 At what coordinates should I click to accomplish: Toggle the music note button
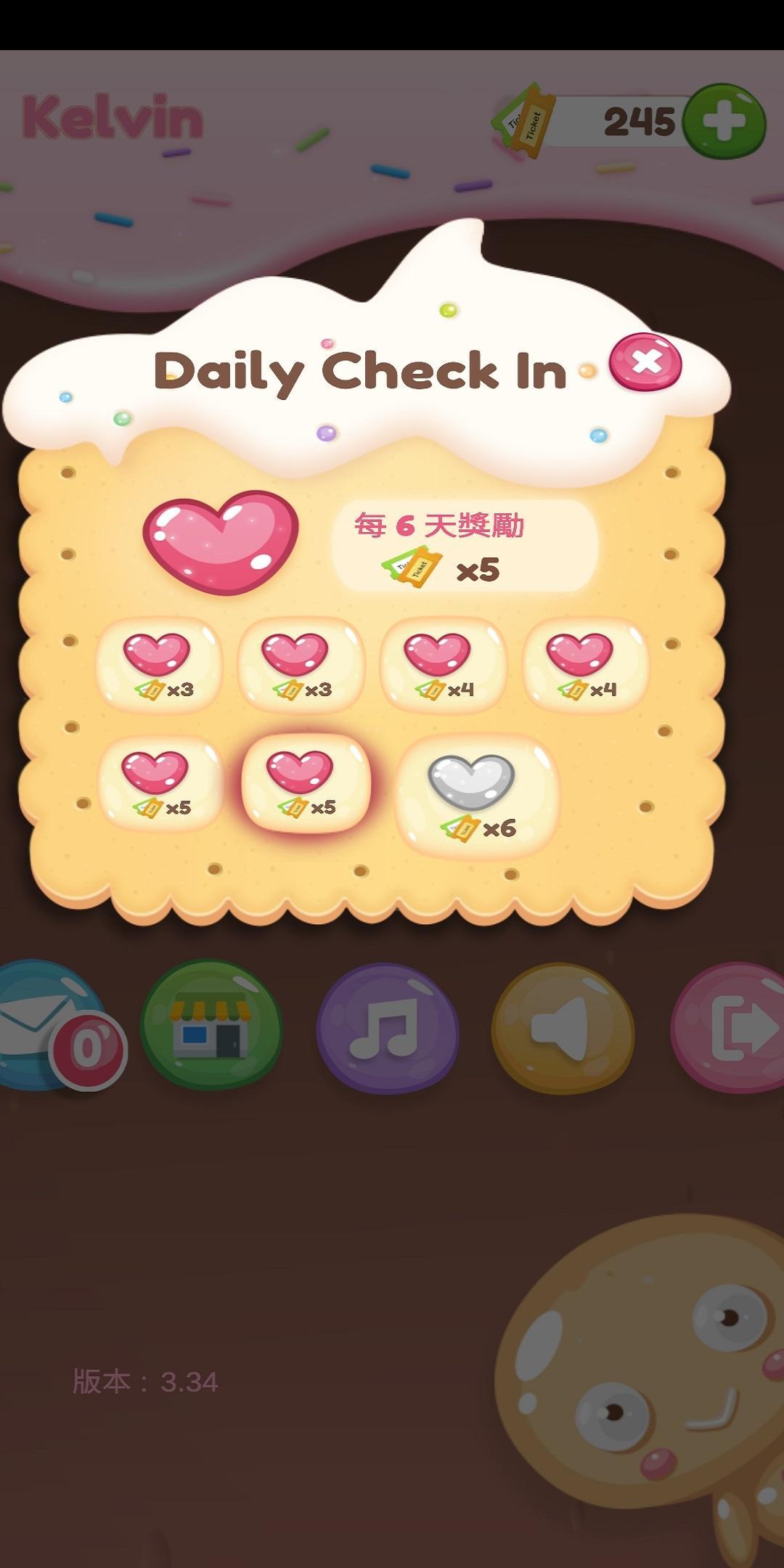(387, 1028)
